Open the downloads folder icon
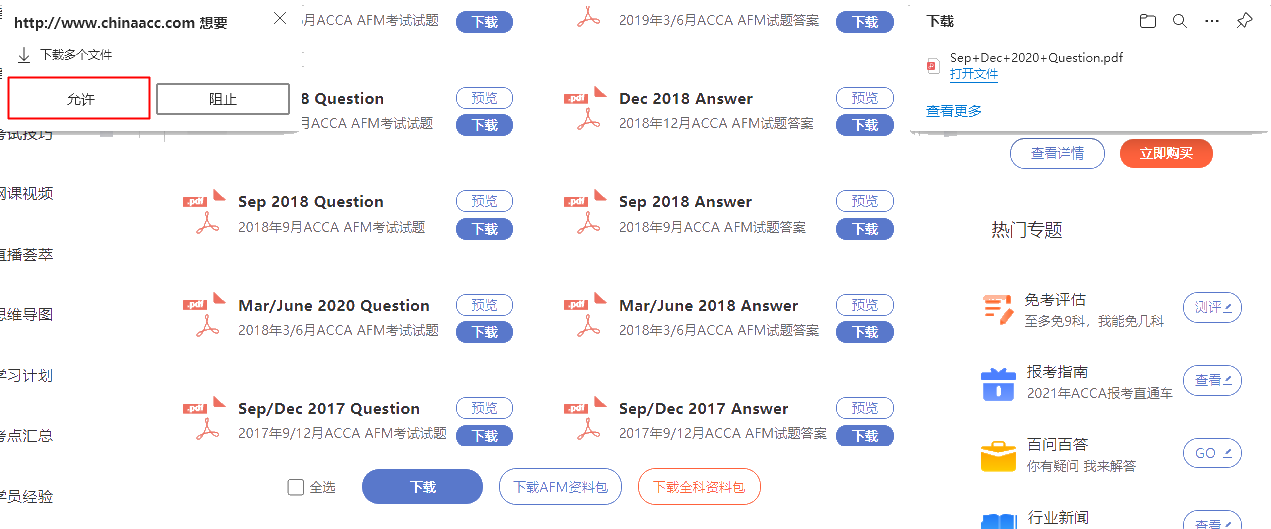 1148,21
